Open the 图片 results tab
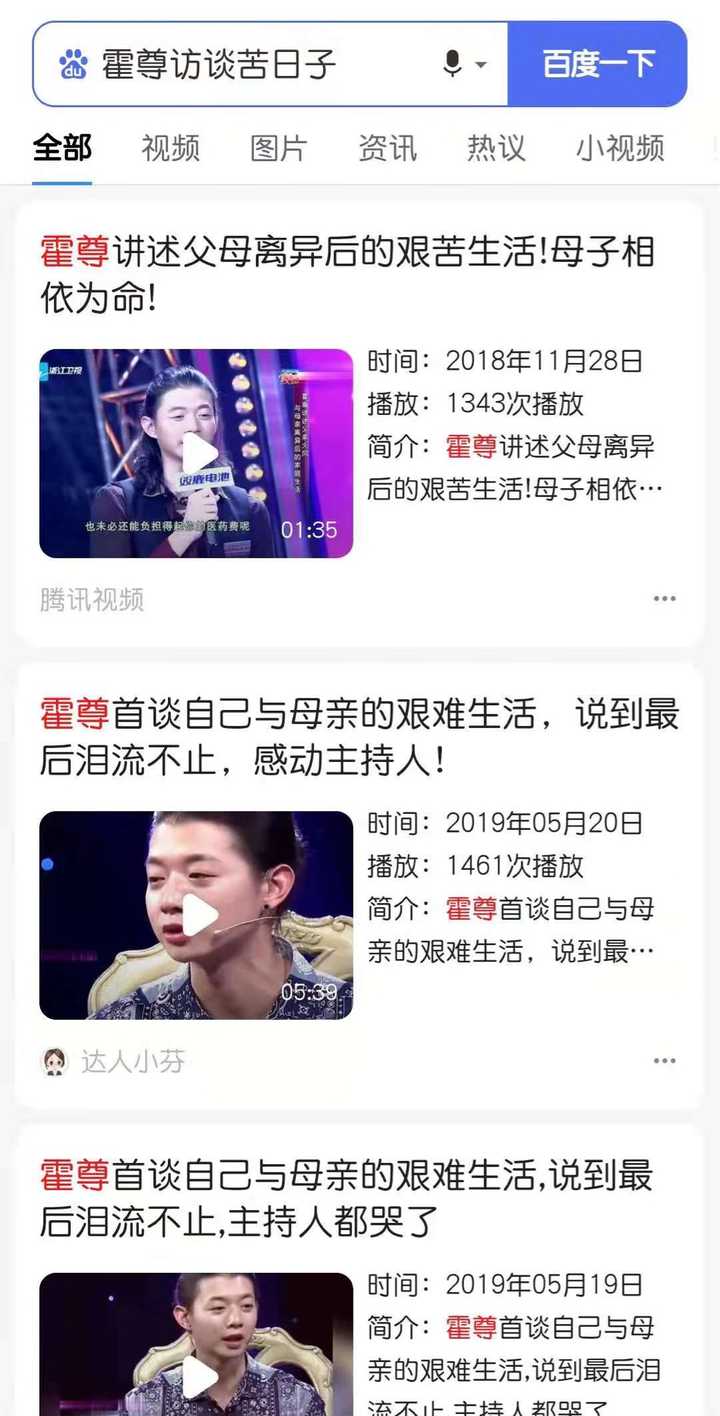 280,148
